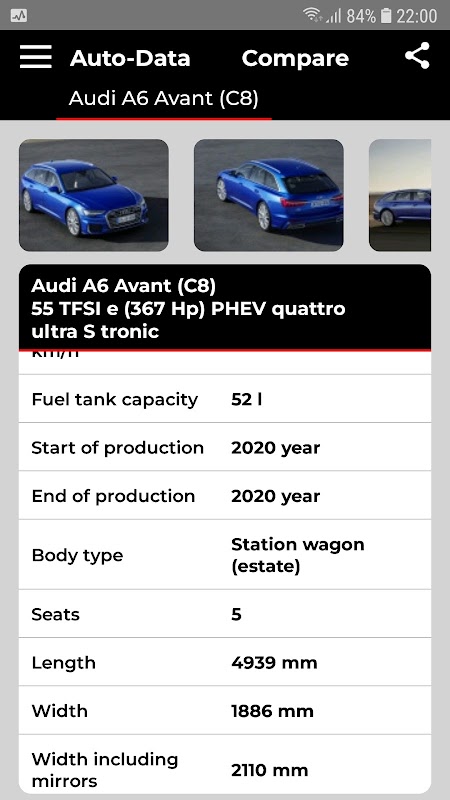This screenshot has width=450, height=800.
Task: View the partially visible third car photo
Action: pos(399,195)
